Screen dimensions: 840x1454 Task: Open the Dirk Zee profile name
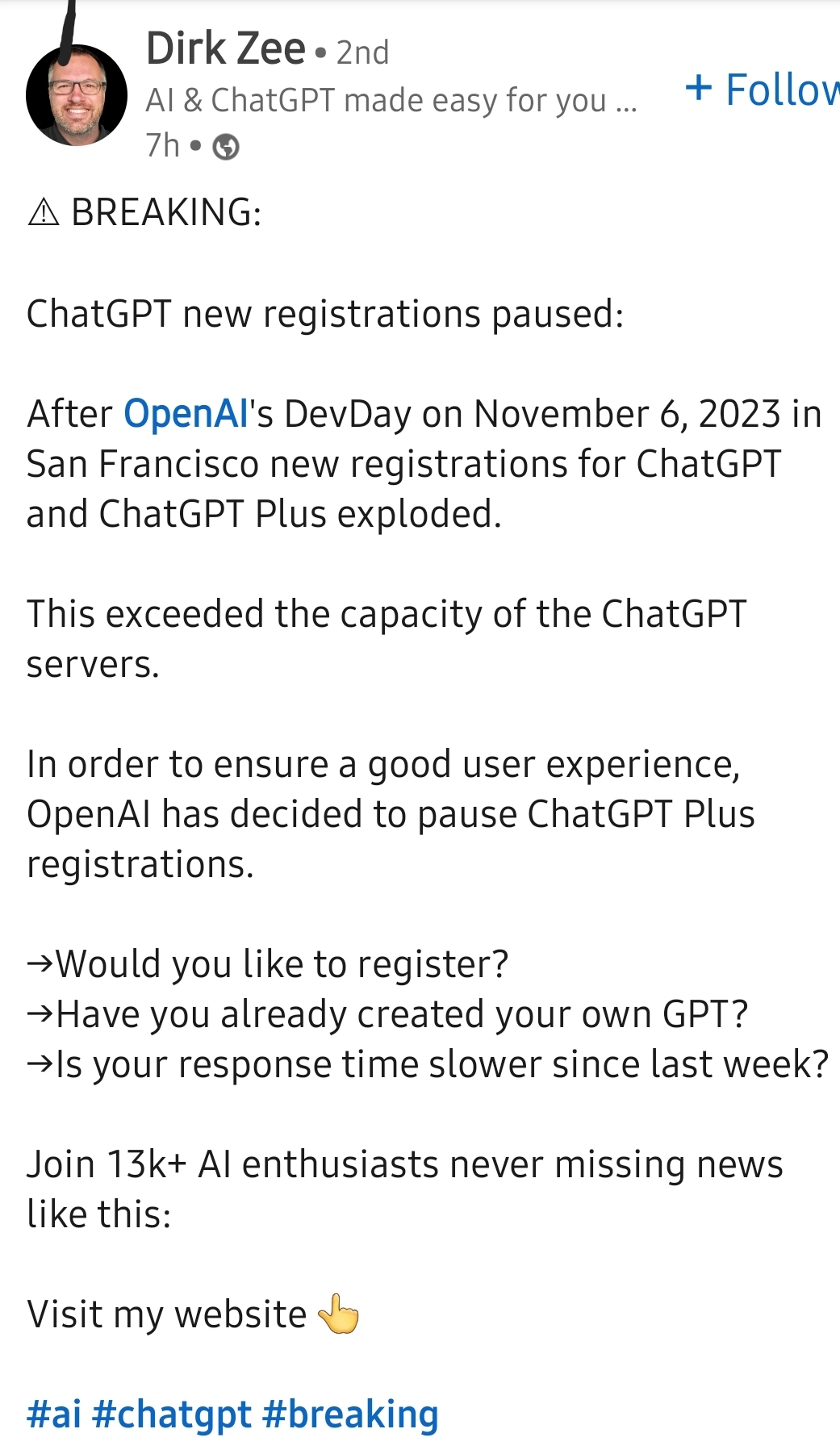click(x=226, y=49)
